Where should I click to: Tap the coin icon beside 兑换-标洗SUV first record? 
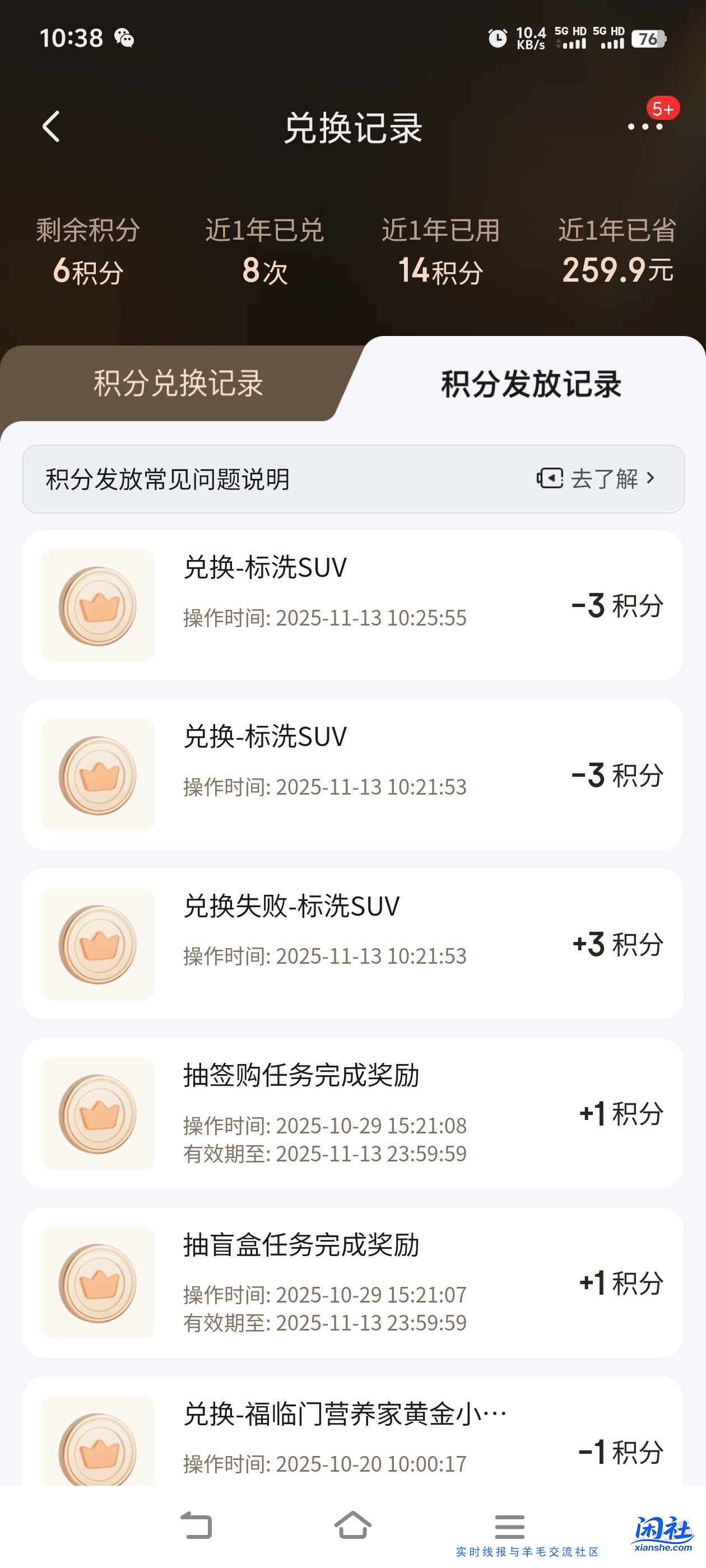pos(97,604)
